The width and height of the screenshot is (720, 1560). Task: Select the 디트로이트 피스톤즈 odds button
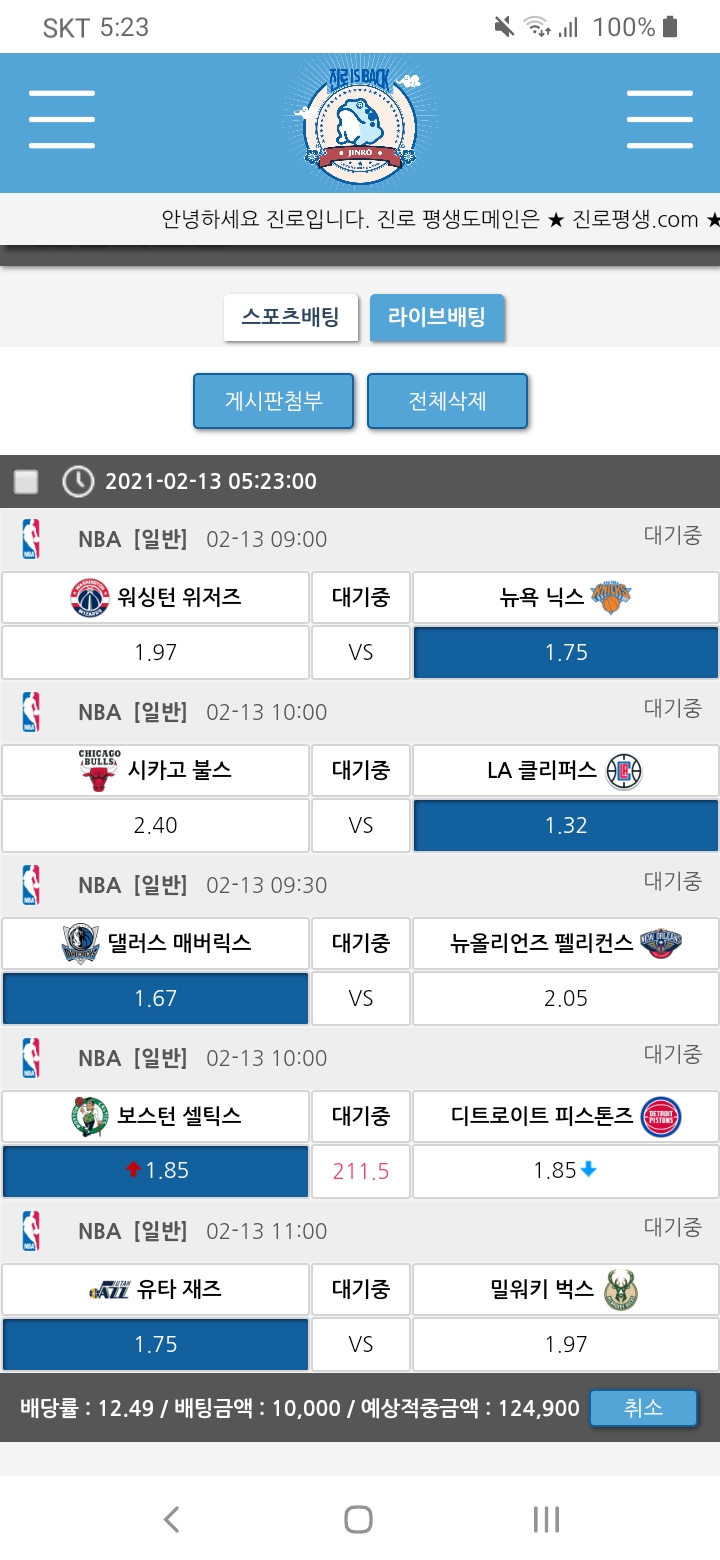click(565, 1171)
